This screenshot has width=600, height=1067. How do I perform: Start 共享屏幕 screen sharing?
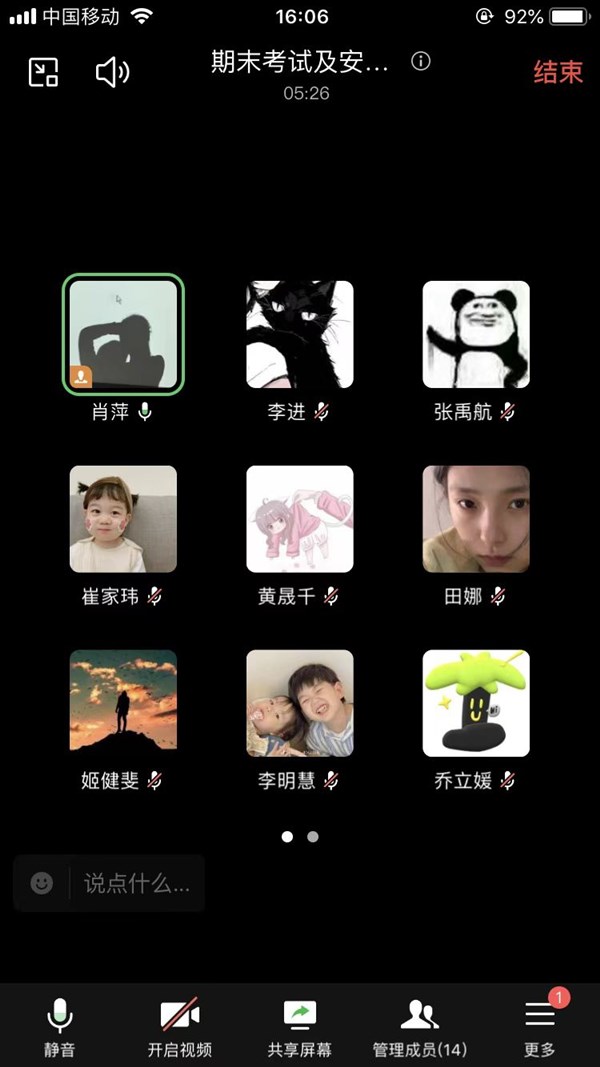(300, 1028)
